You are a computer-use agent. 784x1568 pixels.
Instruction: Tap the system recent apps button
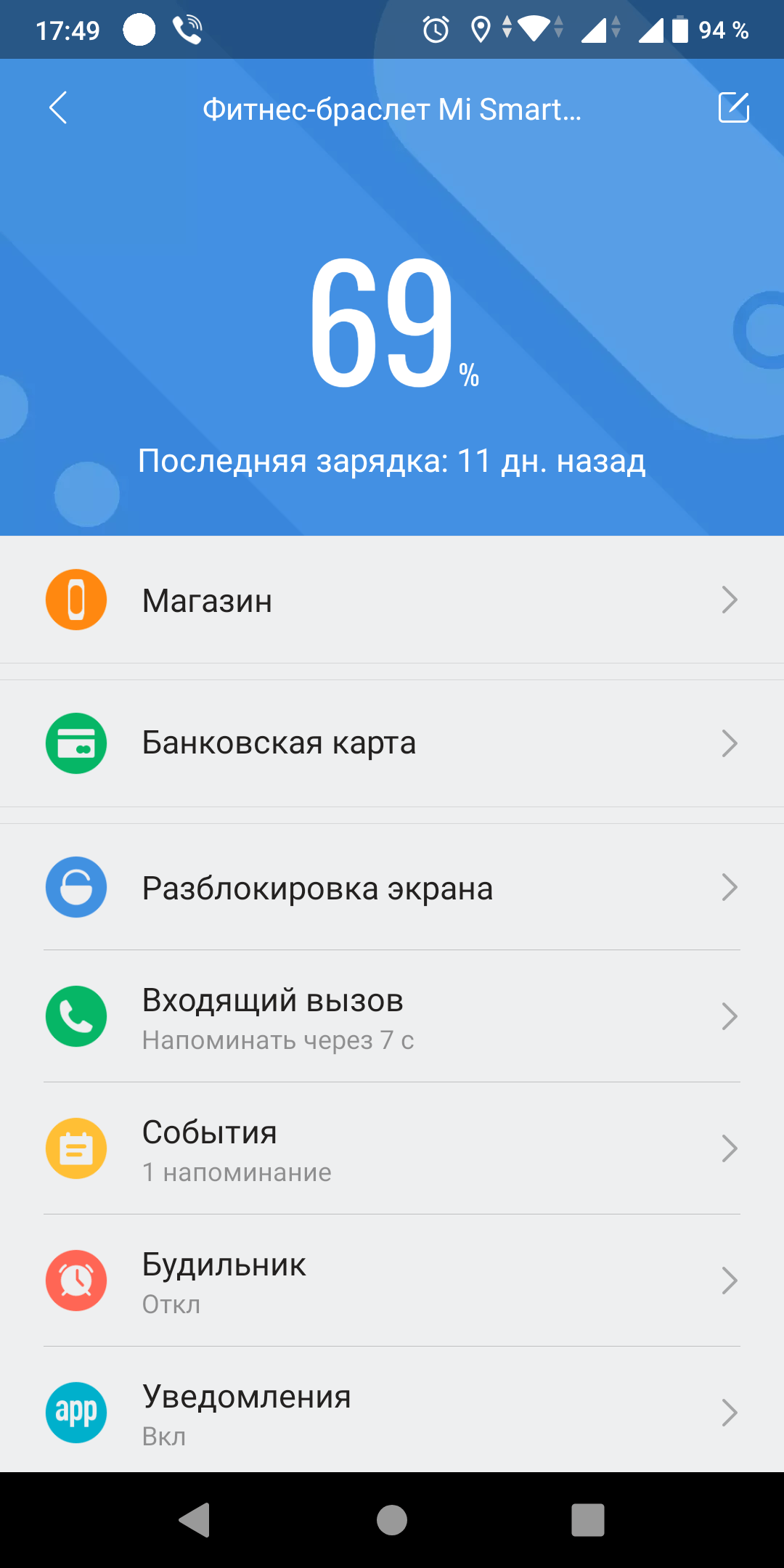pos(587,1520)
